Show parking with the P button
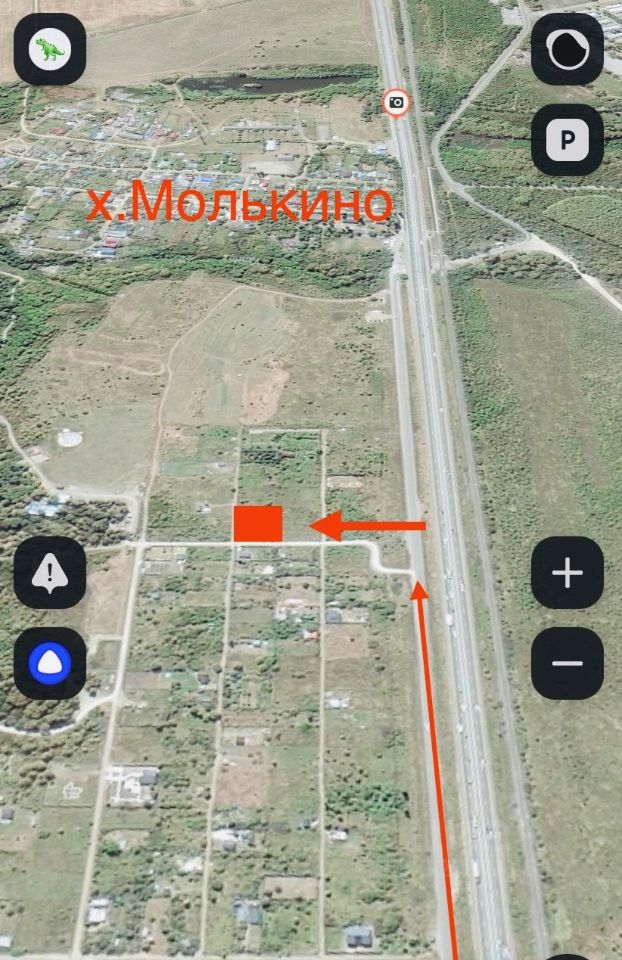The image size is (622, 960). (567, 140)
